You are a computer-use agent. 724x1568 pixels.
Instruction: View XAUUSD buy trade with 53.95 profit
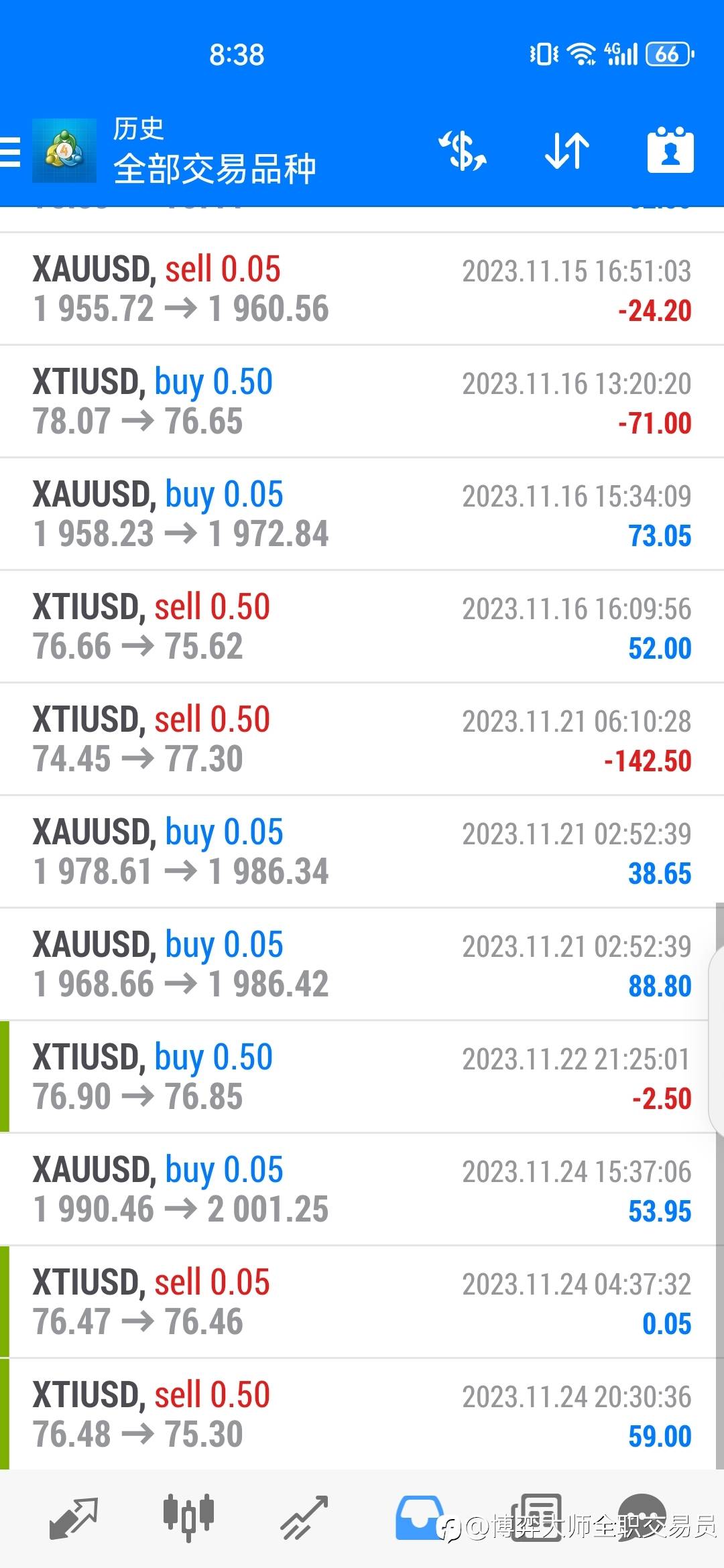pyautogui.click(x=362, y=1190)
